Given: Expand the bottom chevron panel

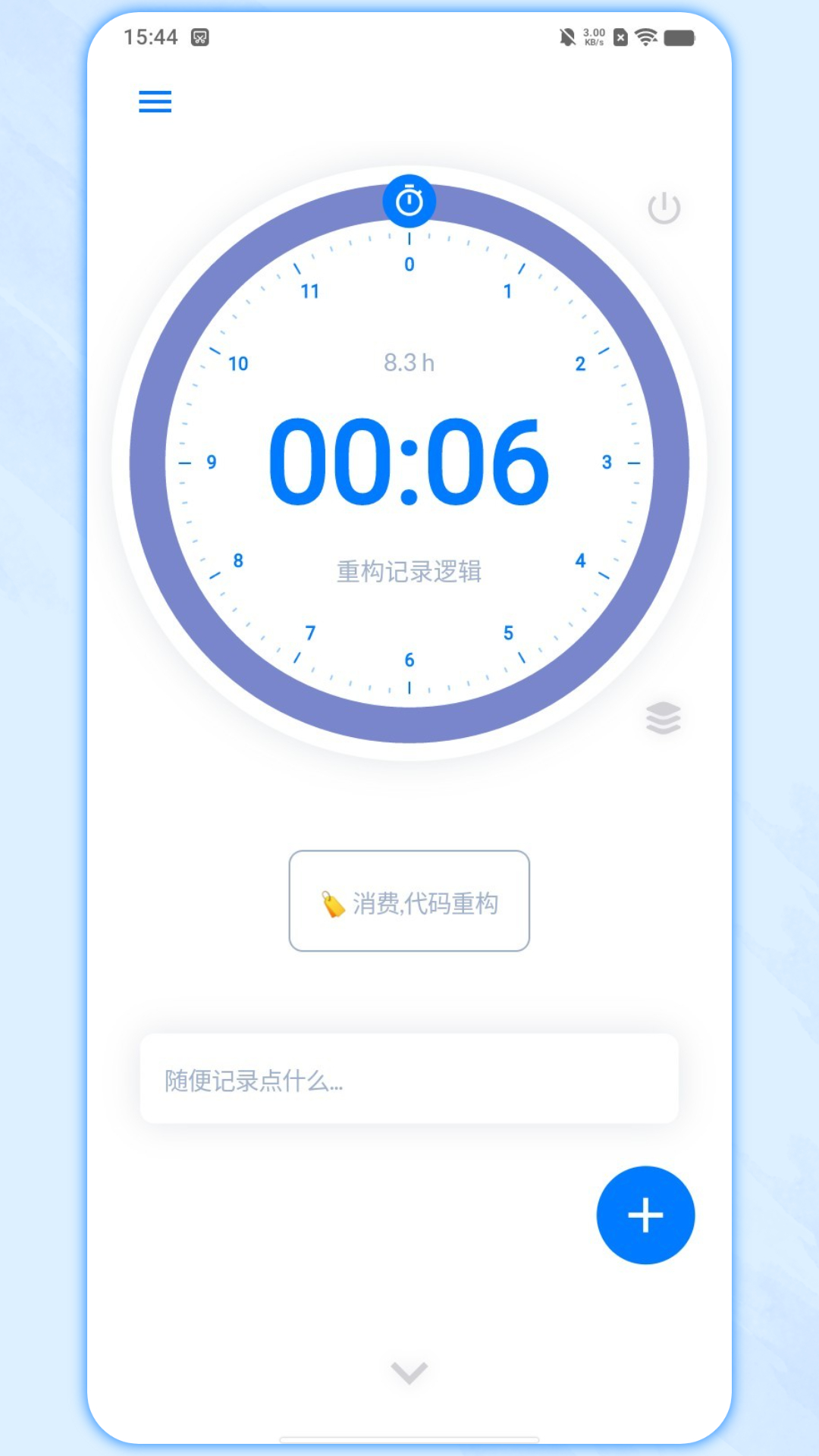Looking at the screenshot, I should pos(409,1373).
